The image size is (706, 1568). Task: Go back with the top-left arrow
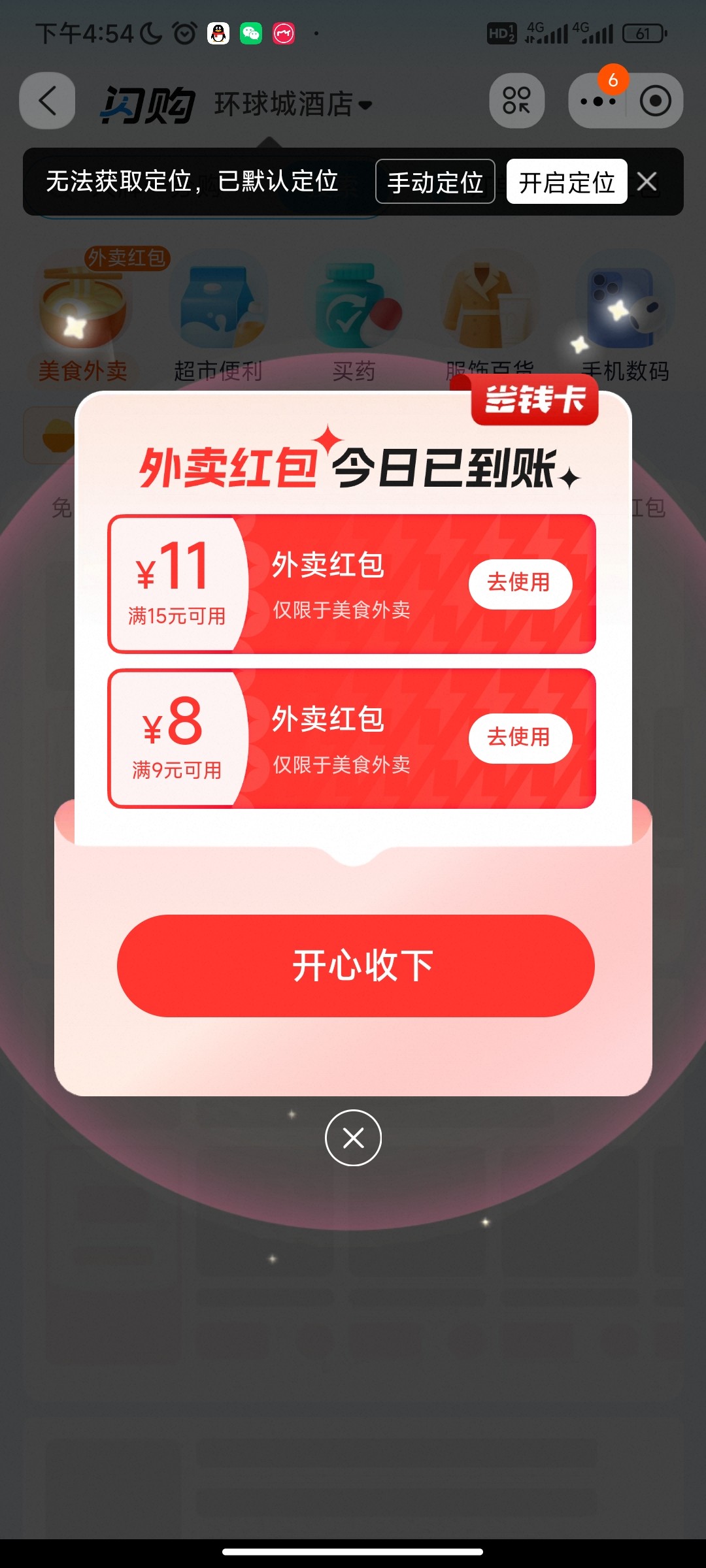pyautogui.click(x=47, y=101)
